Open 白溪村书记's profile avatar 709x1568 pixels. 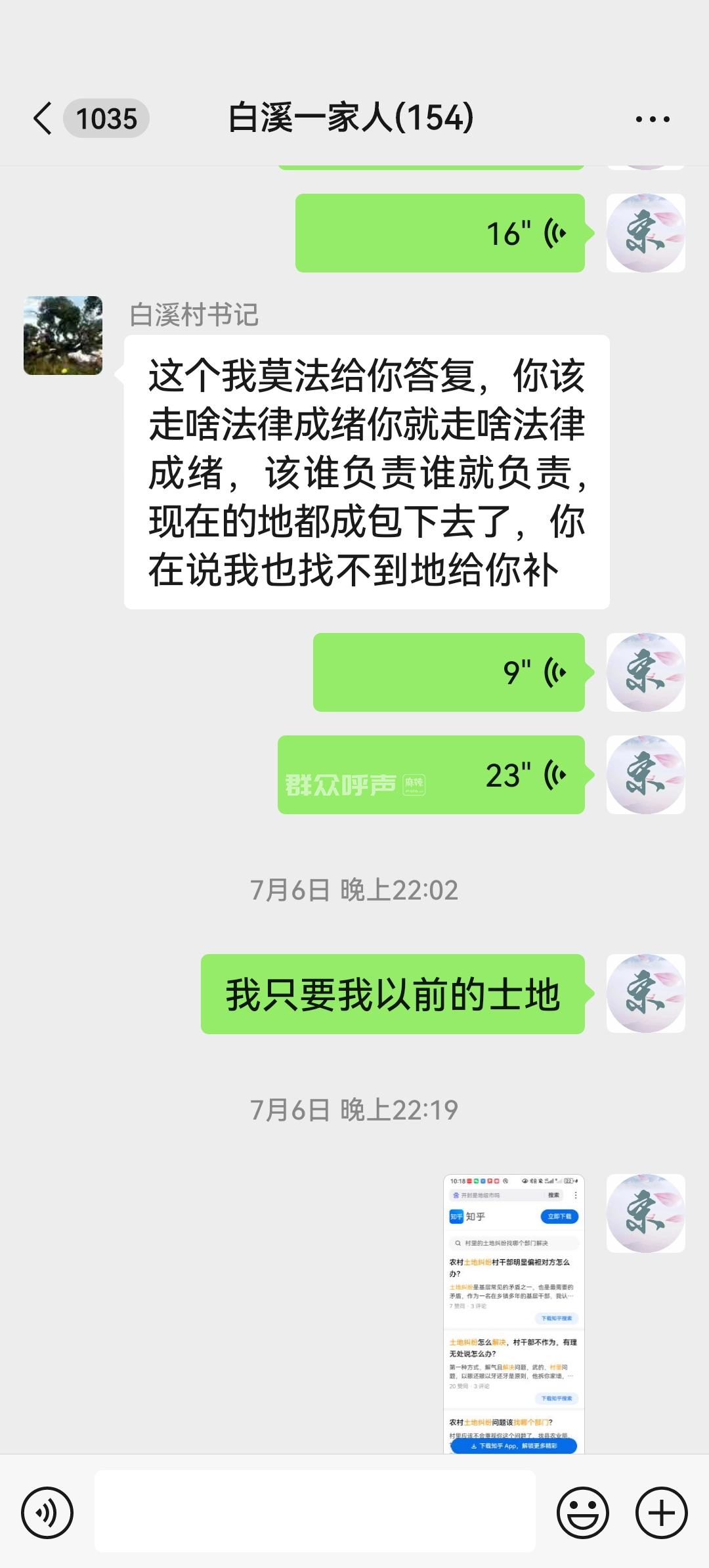tap(63, 336)
